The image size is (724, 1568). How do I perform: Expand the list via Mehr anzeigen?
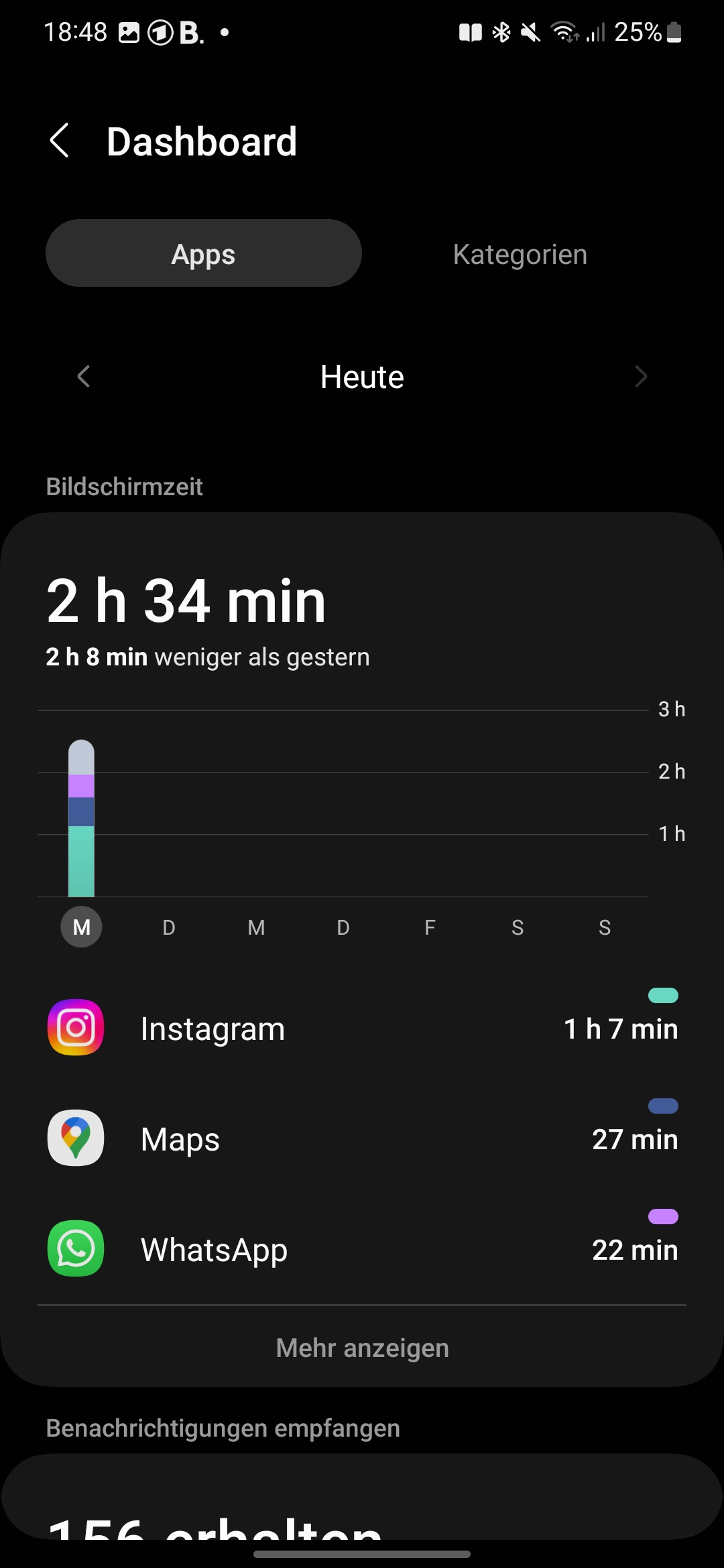coord(362,1348)
